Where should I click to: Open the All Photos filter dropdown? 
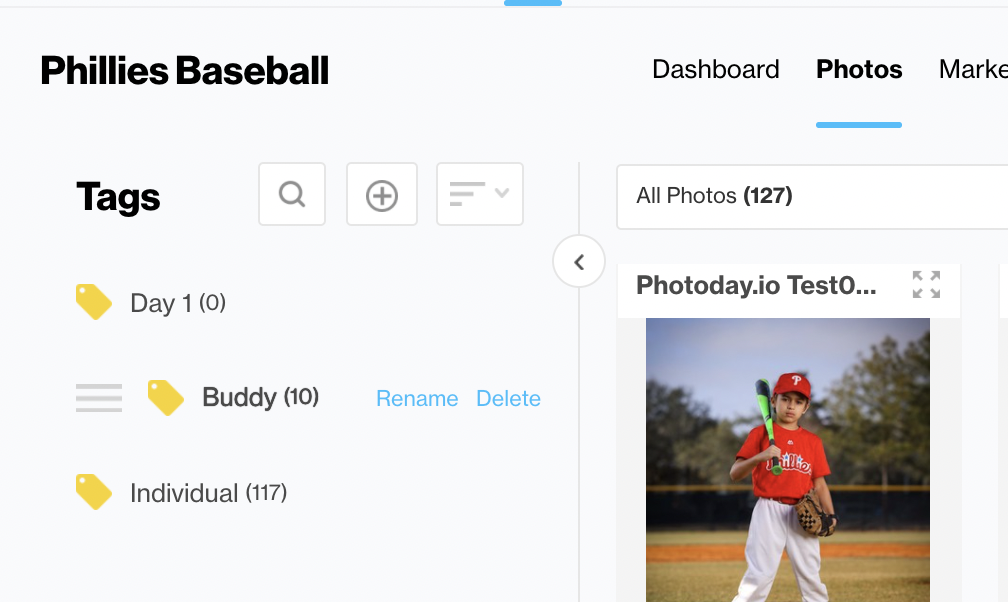point(810,195)
